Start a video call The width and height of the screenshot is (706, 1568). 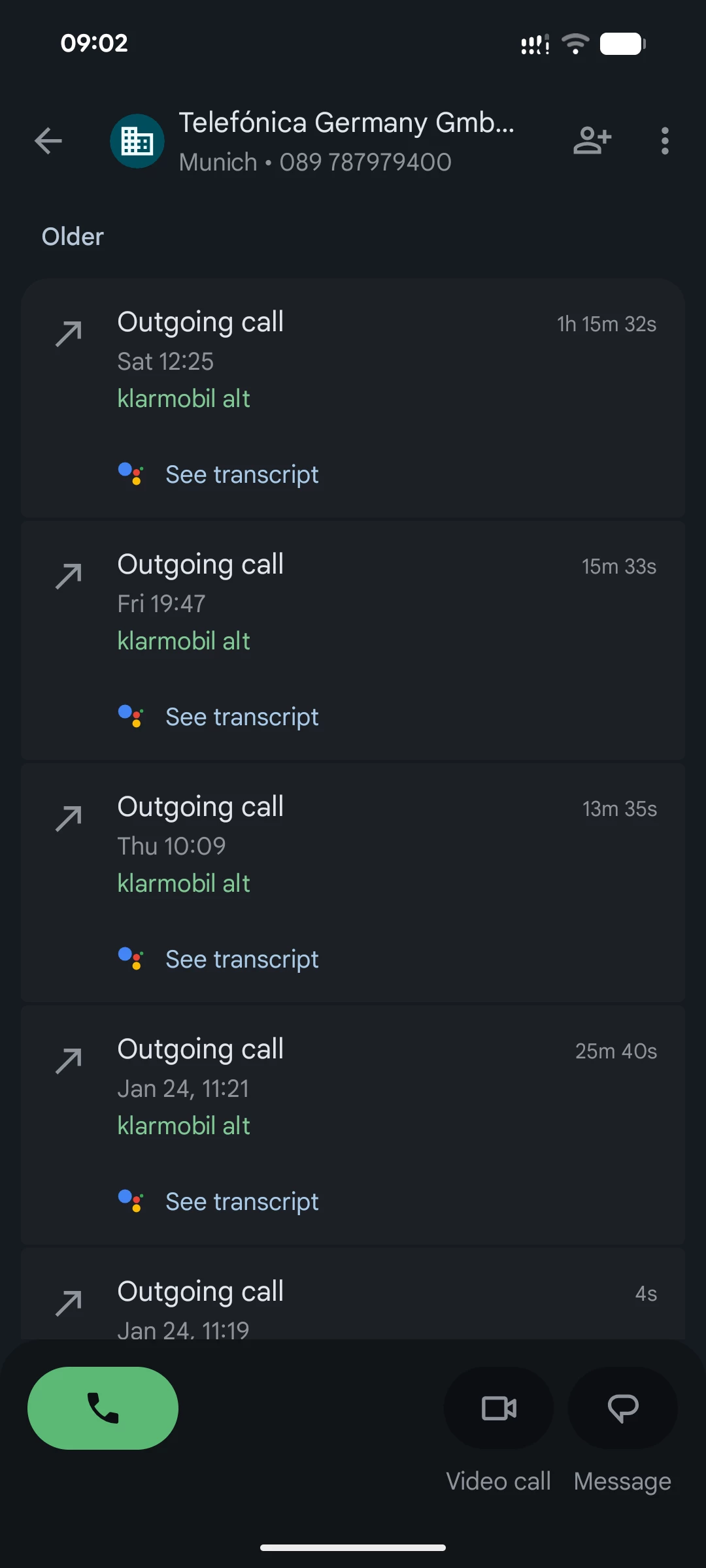click(499, 1408)
